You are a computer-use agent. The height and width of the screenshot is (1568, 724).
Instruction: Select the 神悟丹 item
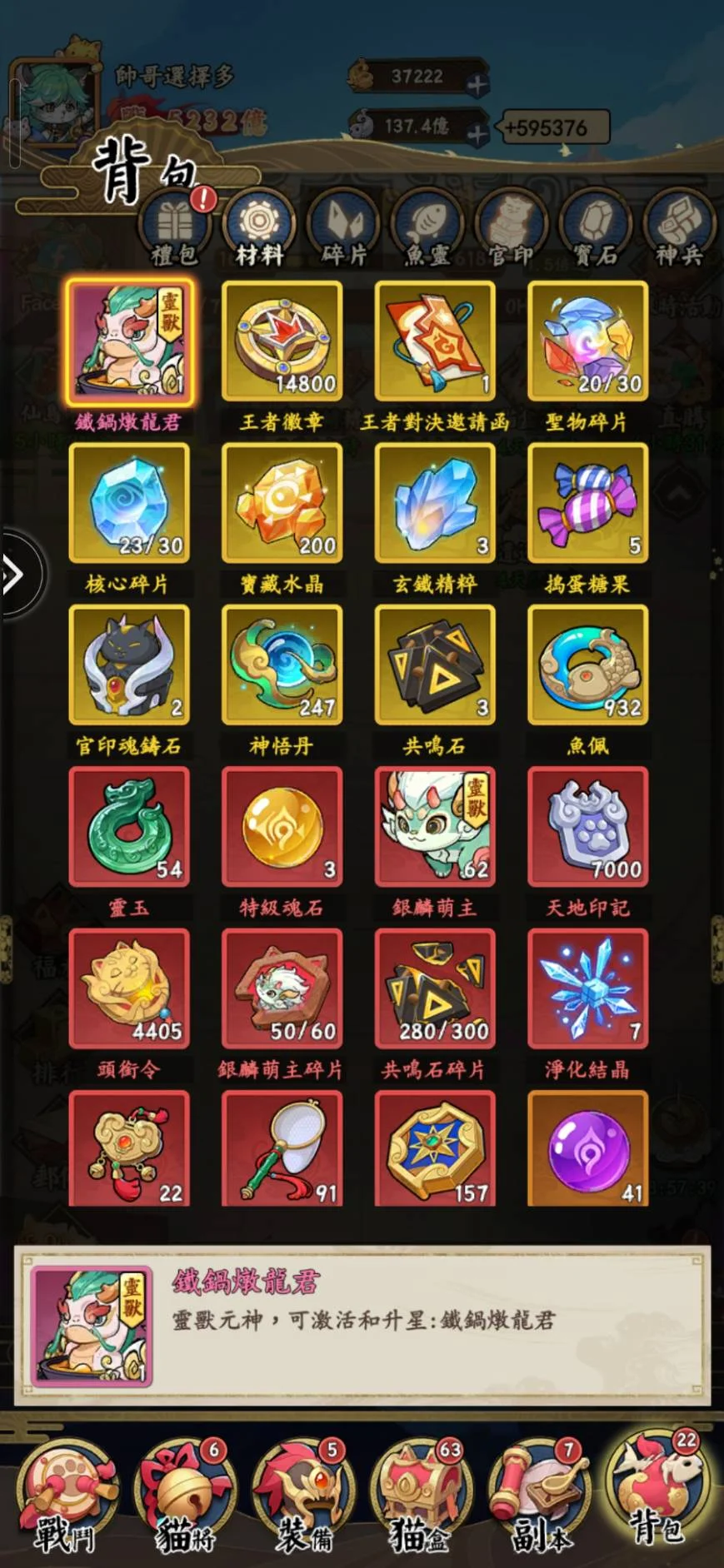point(282,665)
